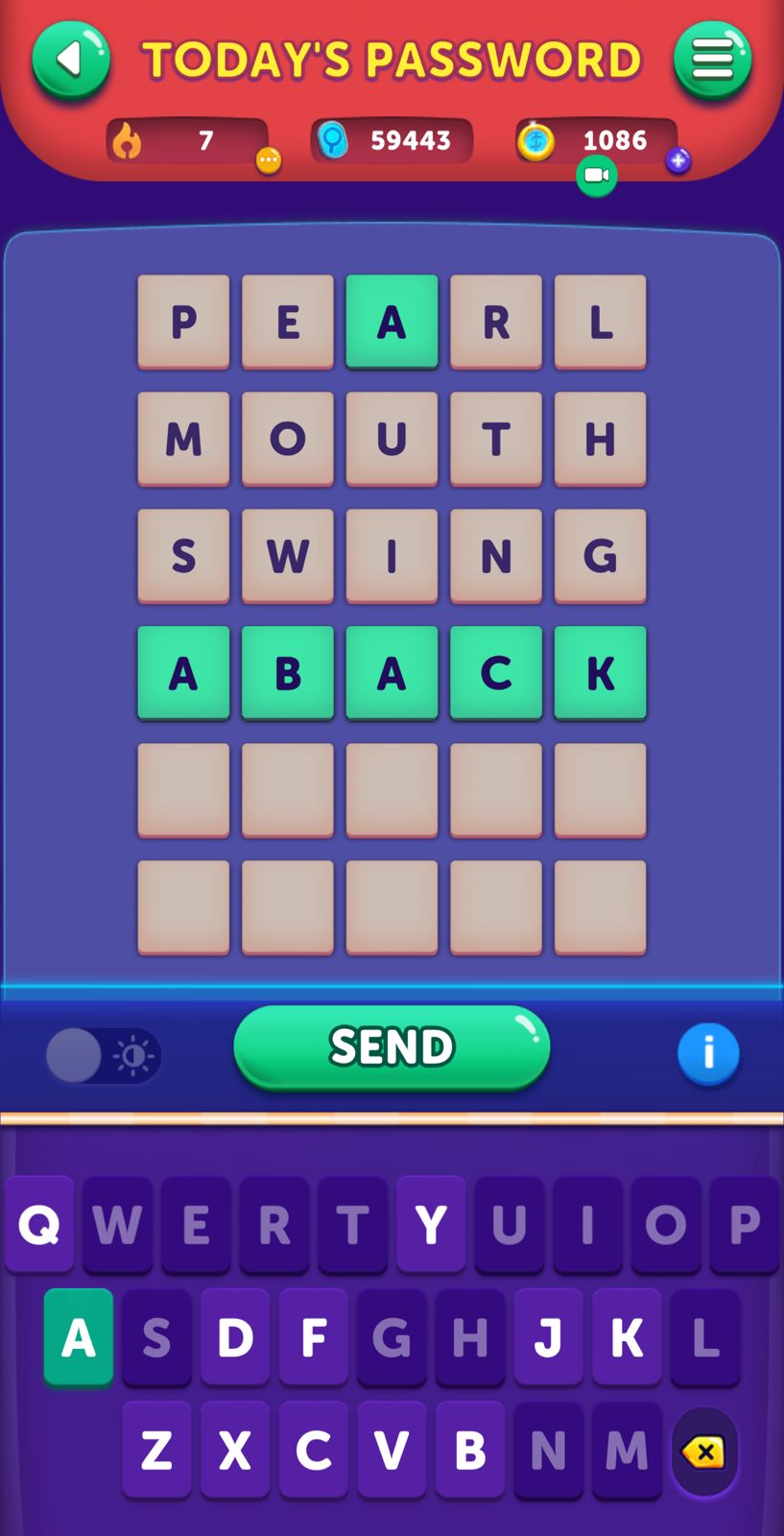
Task: Enter the letter B
Action: 470,1450
